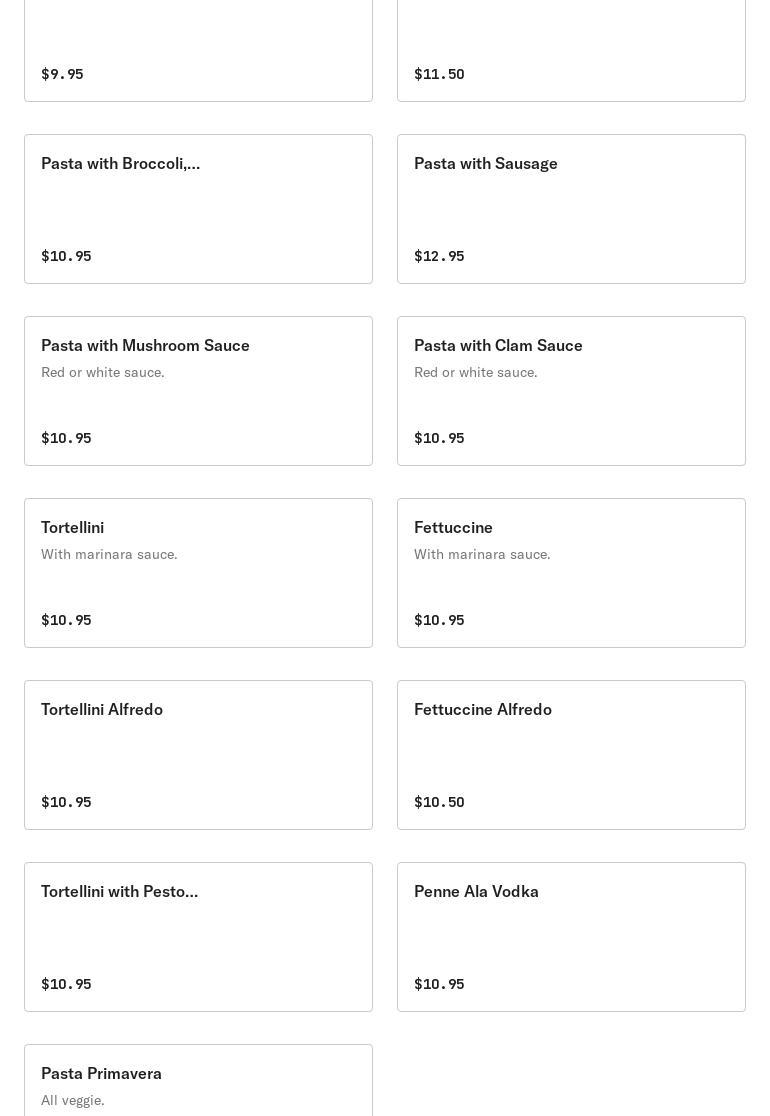Choose the Fettuccine Alfredo card

click(x=571, y=755)
